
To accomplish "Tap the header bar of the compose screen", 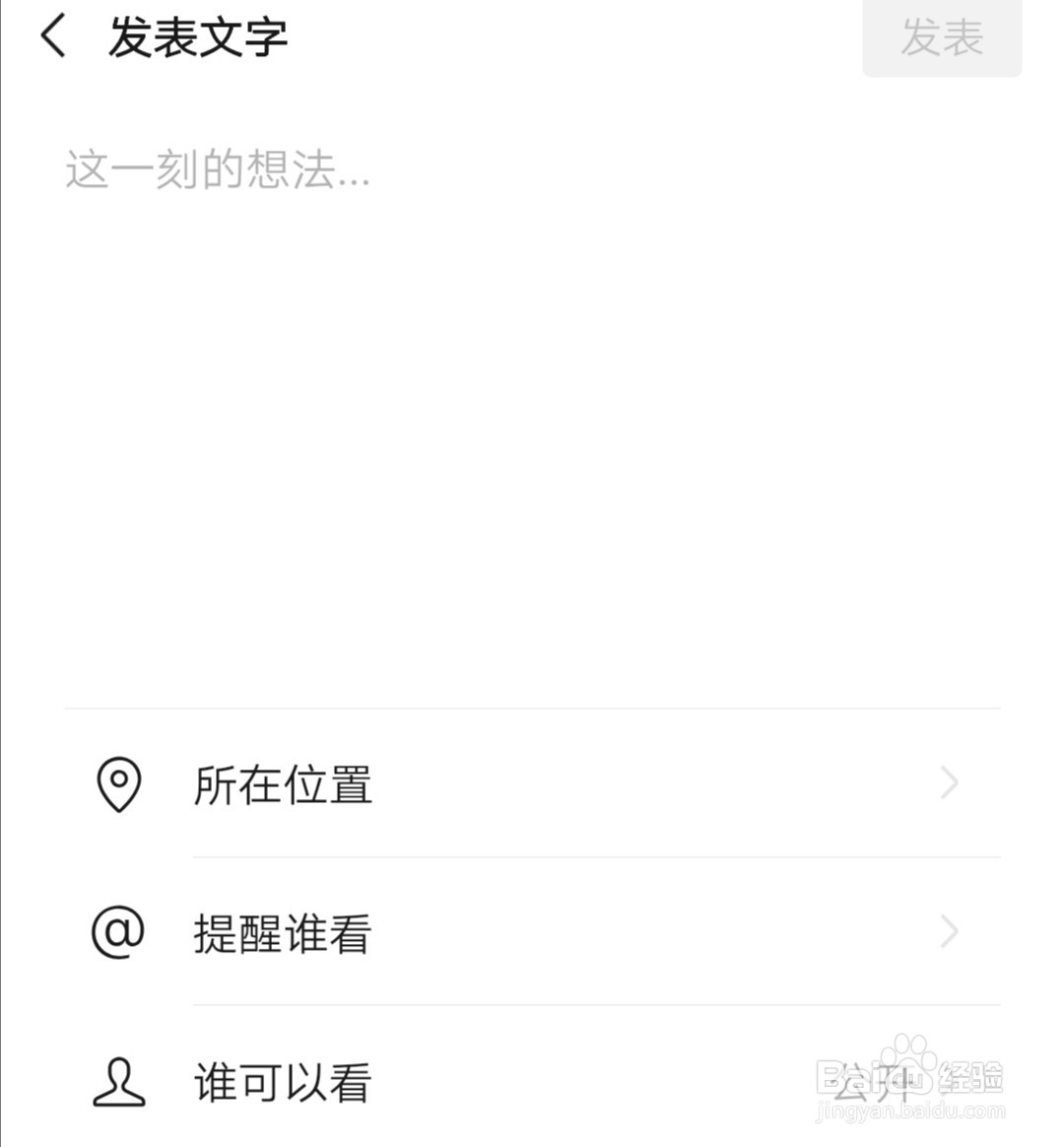I will click(x=532, y=39).
